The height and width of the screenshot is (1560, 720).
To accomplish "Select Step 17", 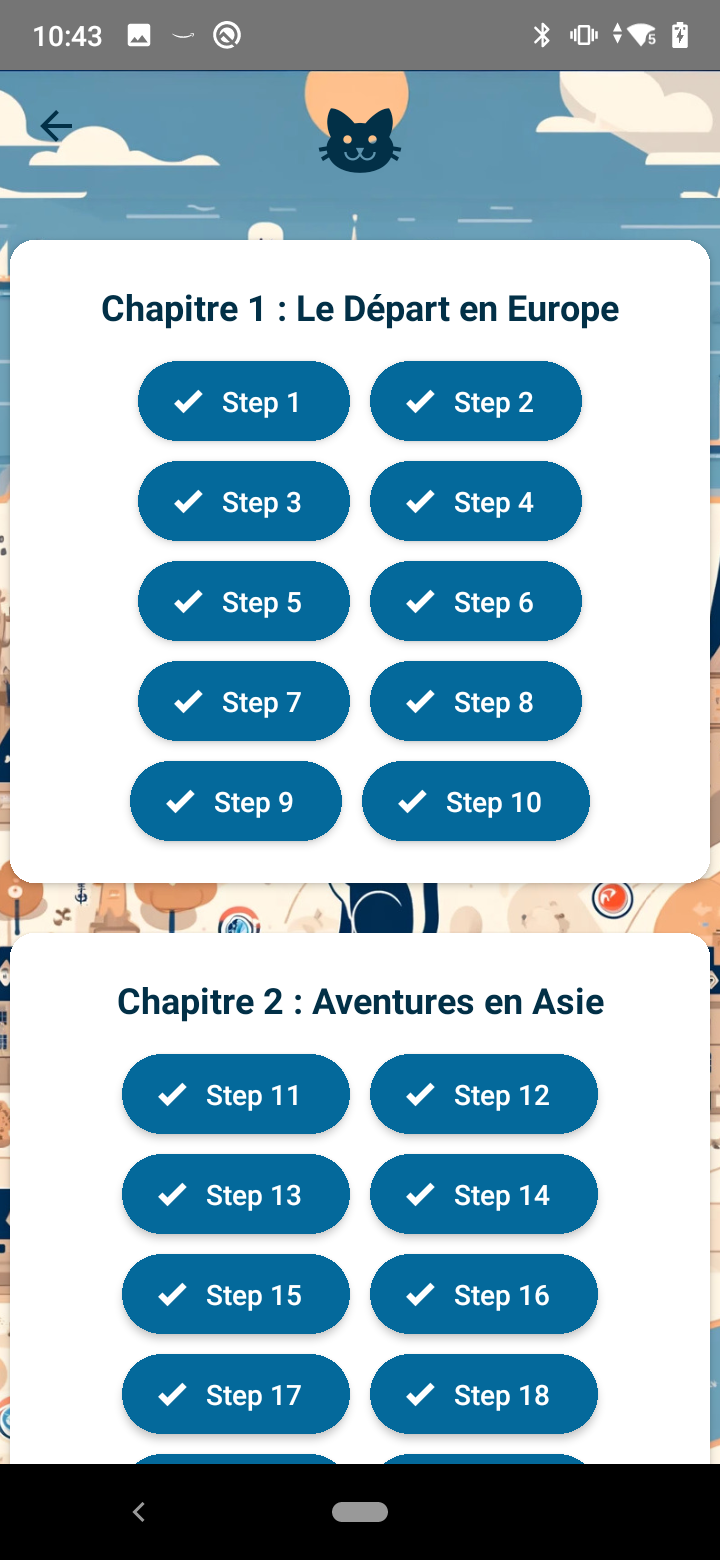I will 236,1395.
